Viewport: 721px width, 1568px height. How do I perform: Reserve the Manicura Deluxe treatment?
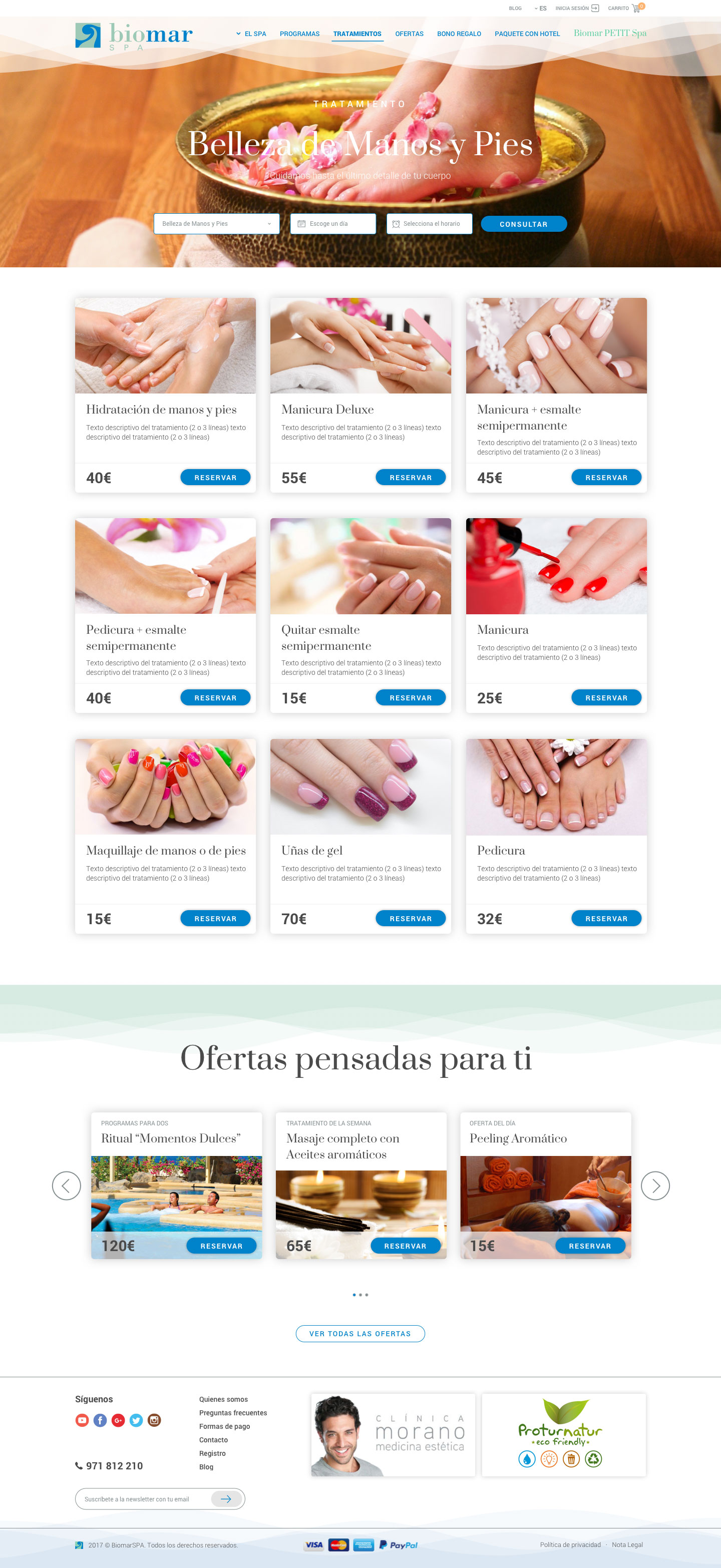410,478
